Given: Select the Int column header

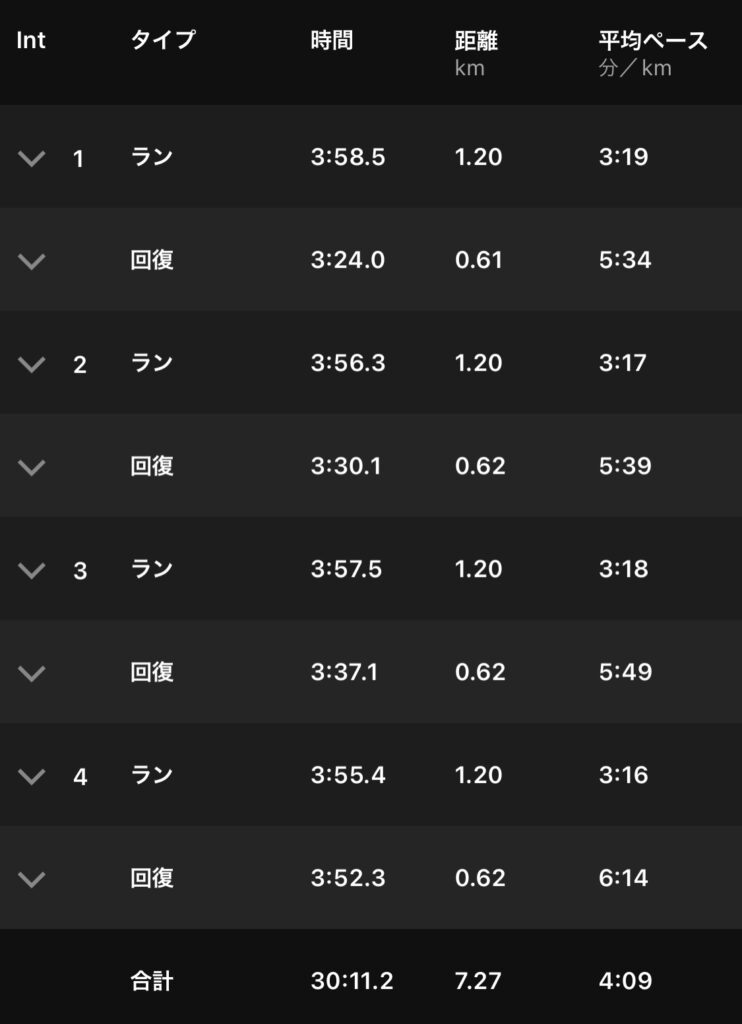Looking at the screenshot, I should 30,42.
